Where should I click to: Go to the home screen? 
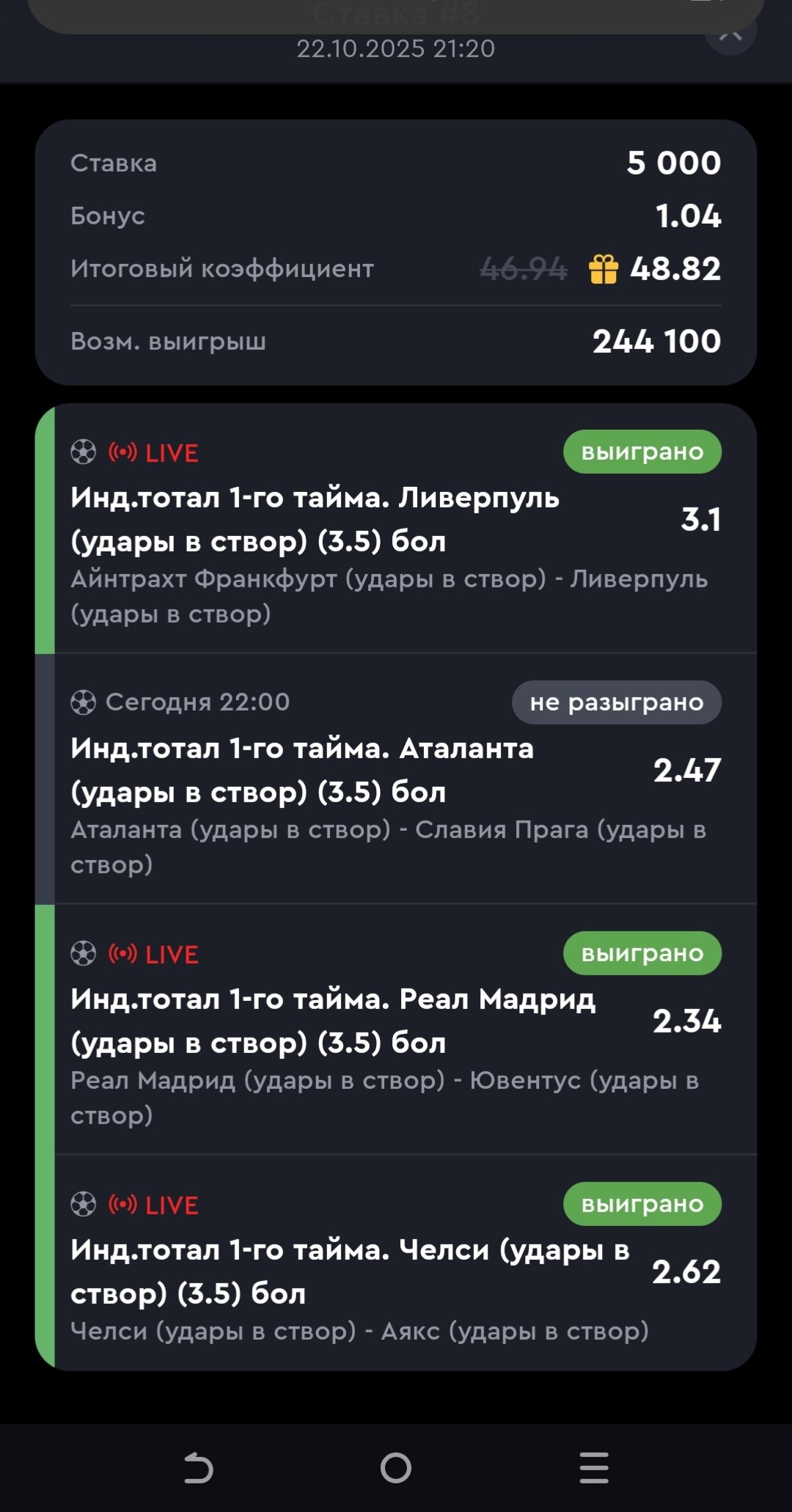(x=396, y=1468)
